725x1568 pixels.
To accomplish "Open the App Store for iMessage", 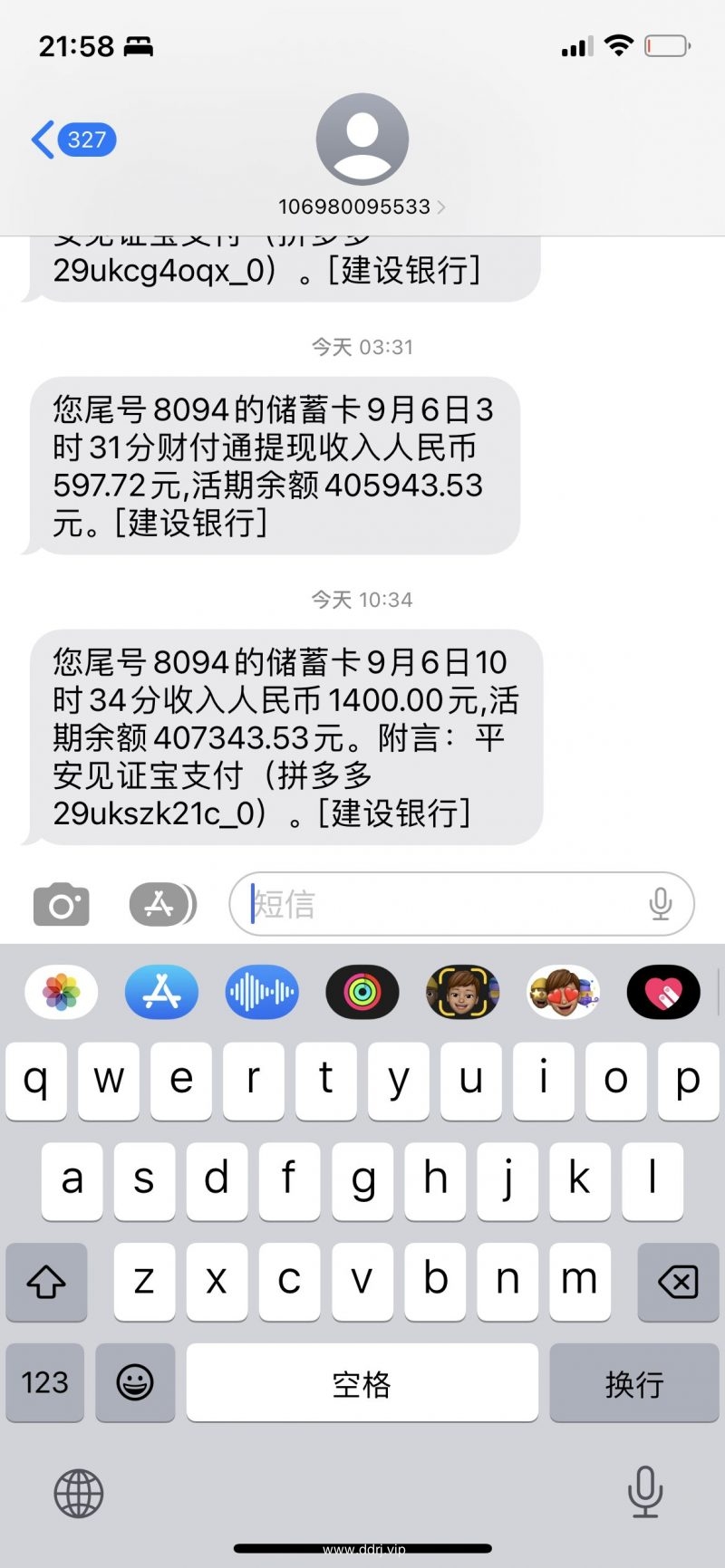I will pyautogui.click(x=161, y=993).
